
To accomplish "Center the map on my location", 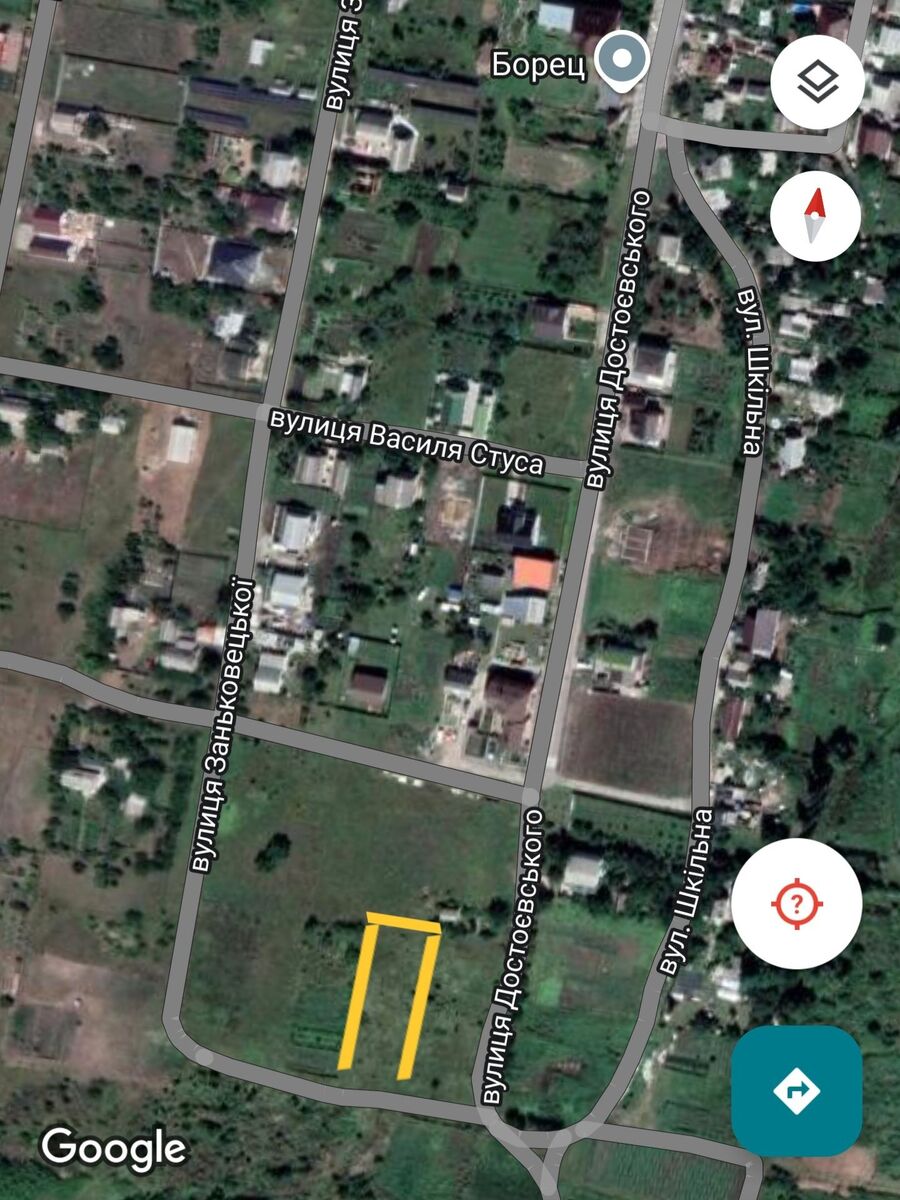I will coord(796,905).
